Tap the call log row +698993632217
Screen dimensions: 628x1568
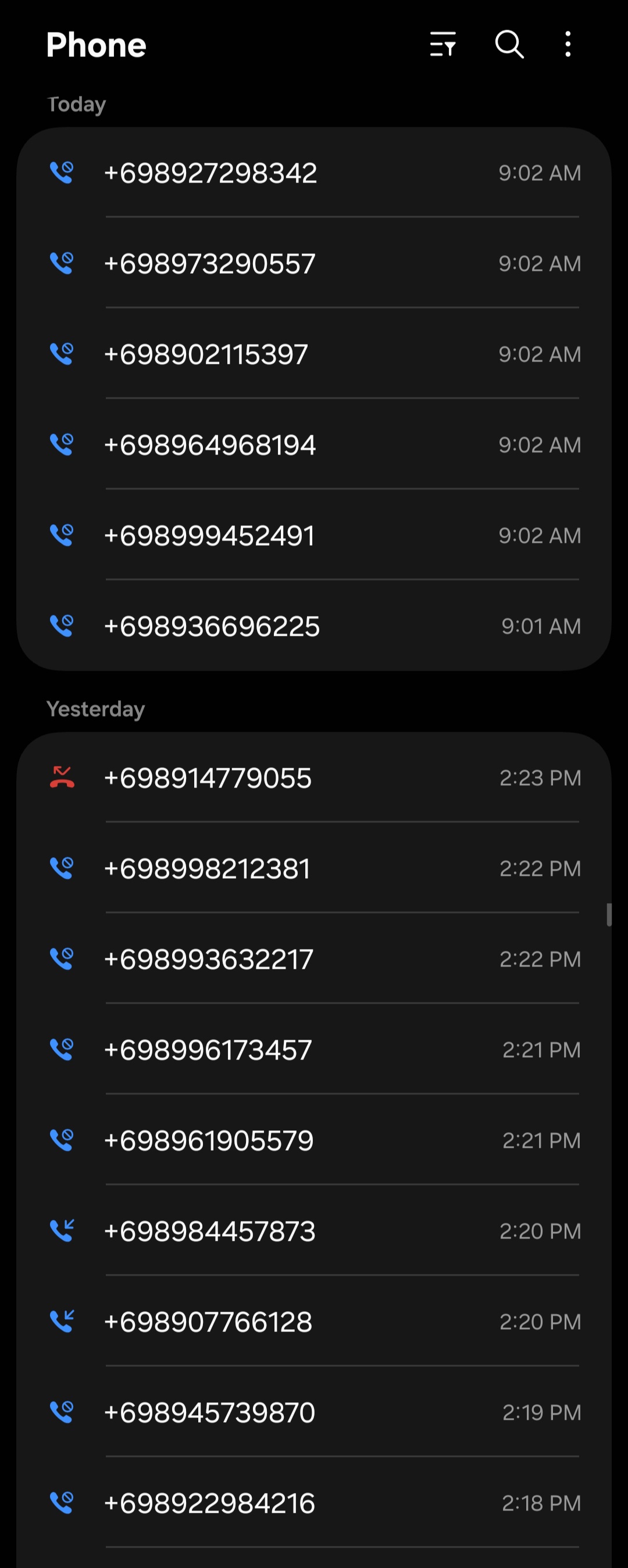pyautogui.click(x=313, y=960)
